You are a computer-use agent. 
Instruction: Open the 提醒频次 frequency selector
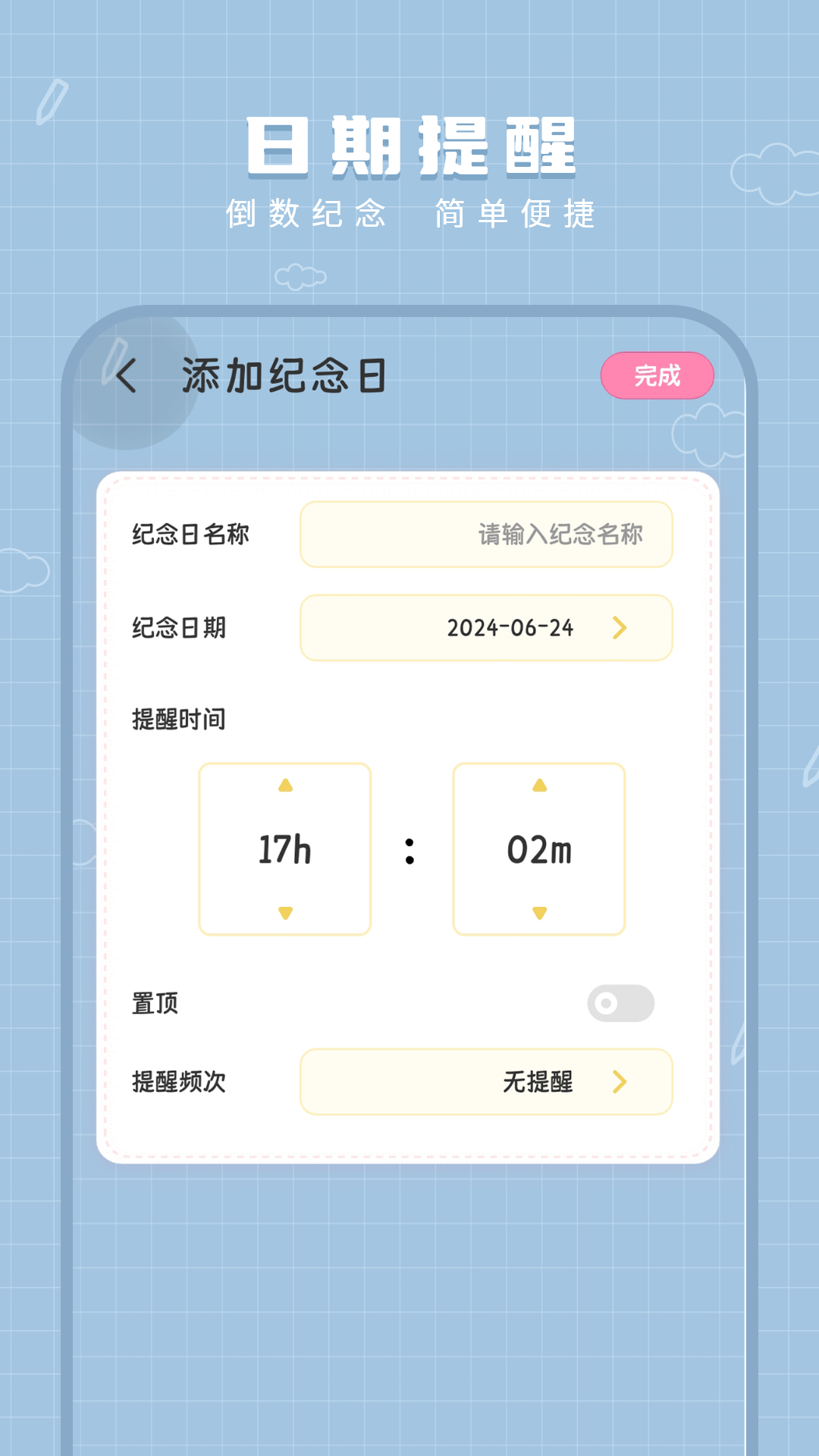pyautogui.click(x=485, y=1083)
